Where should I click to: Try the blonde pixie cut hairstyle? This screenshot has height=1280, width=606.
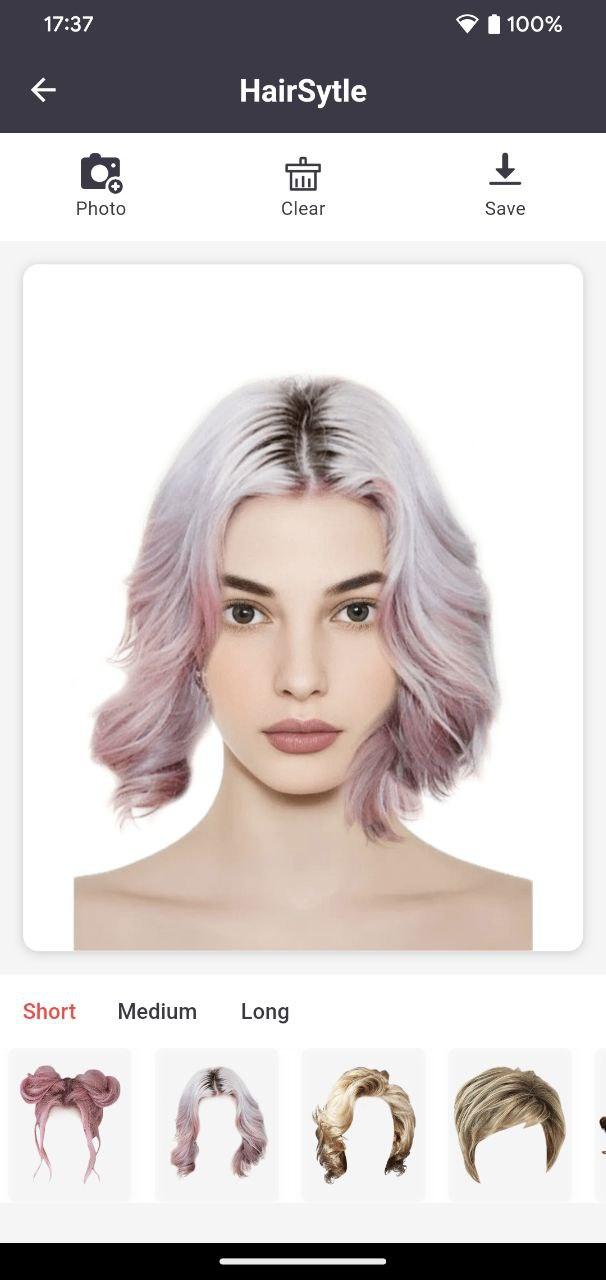tap(510, 1124)
